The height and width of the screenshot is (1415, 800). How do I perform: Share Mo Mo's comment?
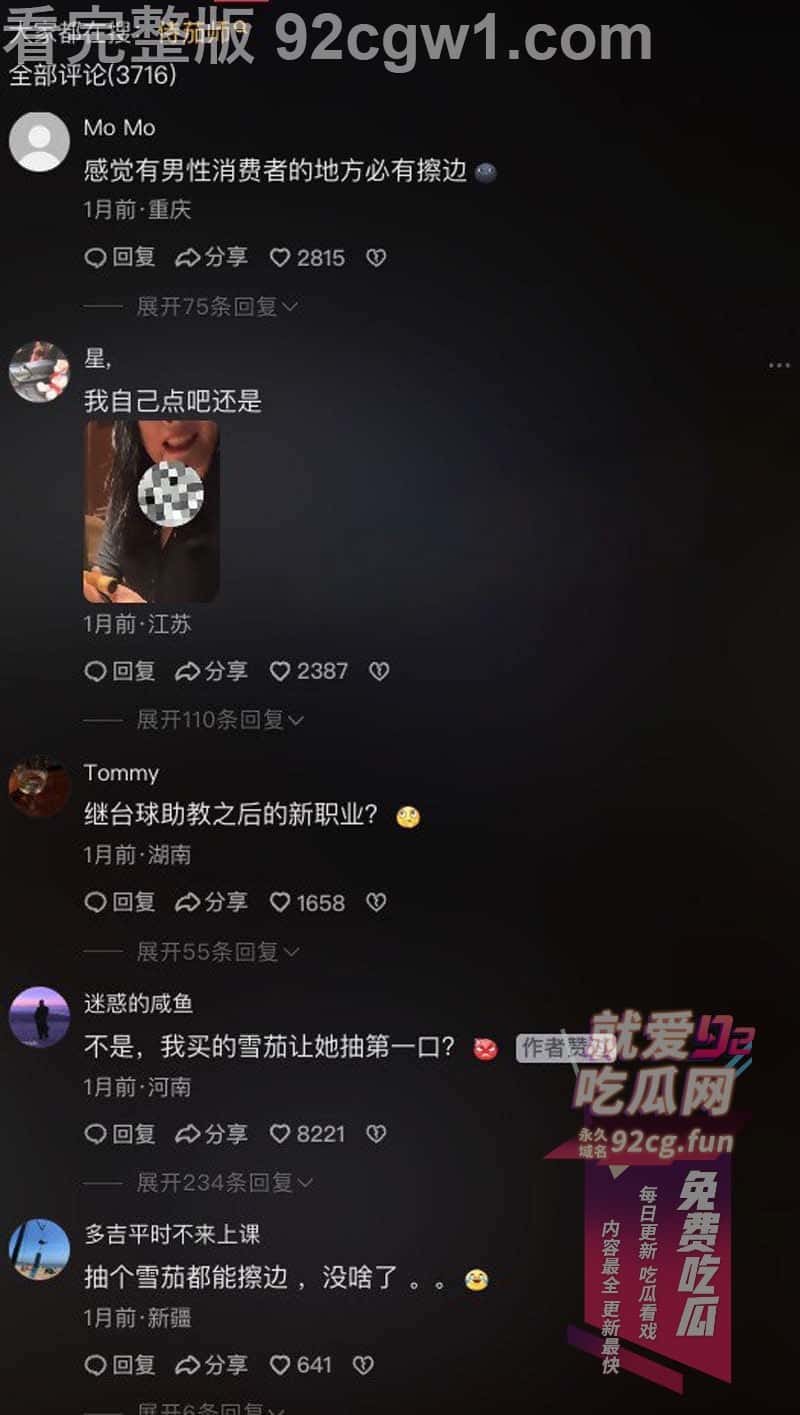(x=211, y=258)
